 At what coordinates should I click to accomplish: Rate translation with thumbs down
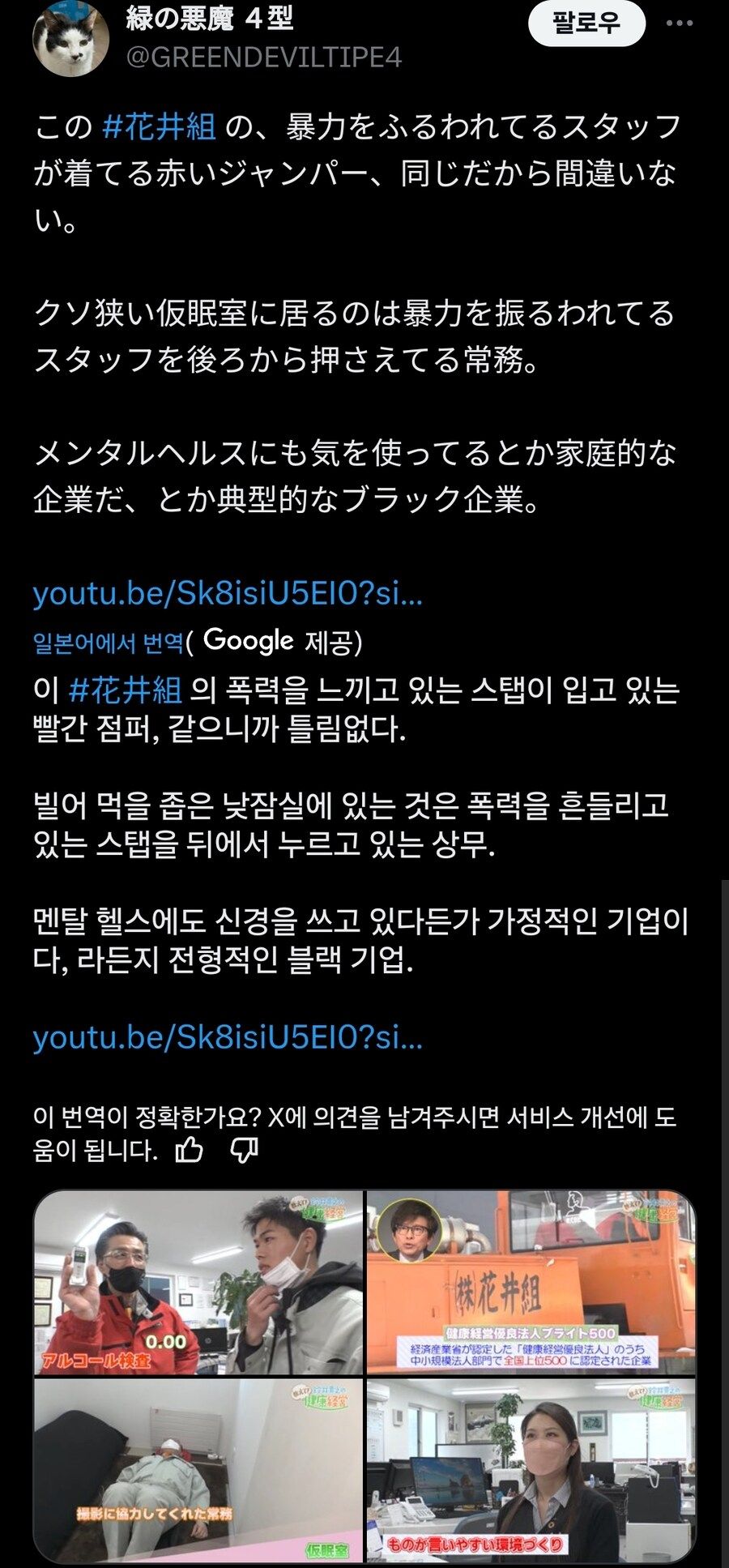[245, 1149]
